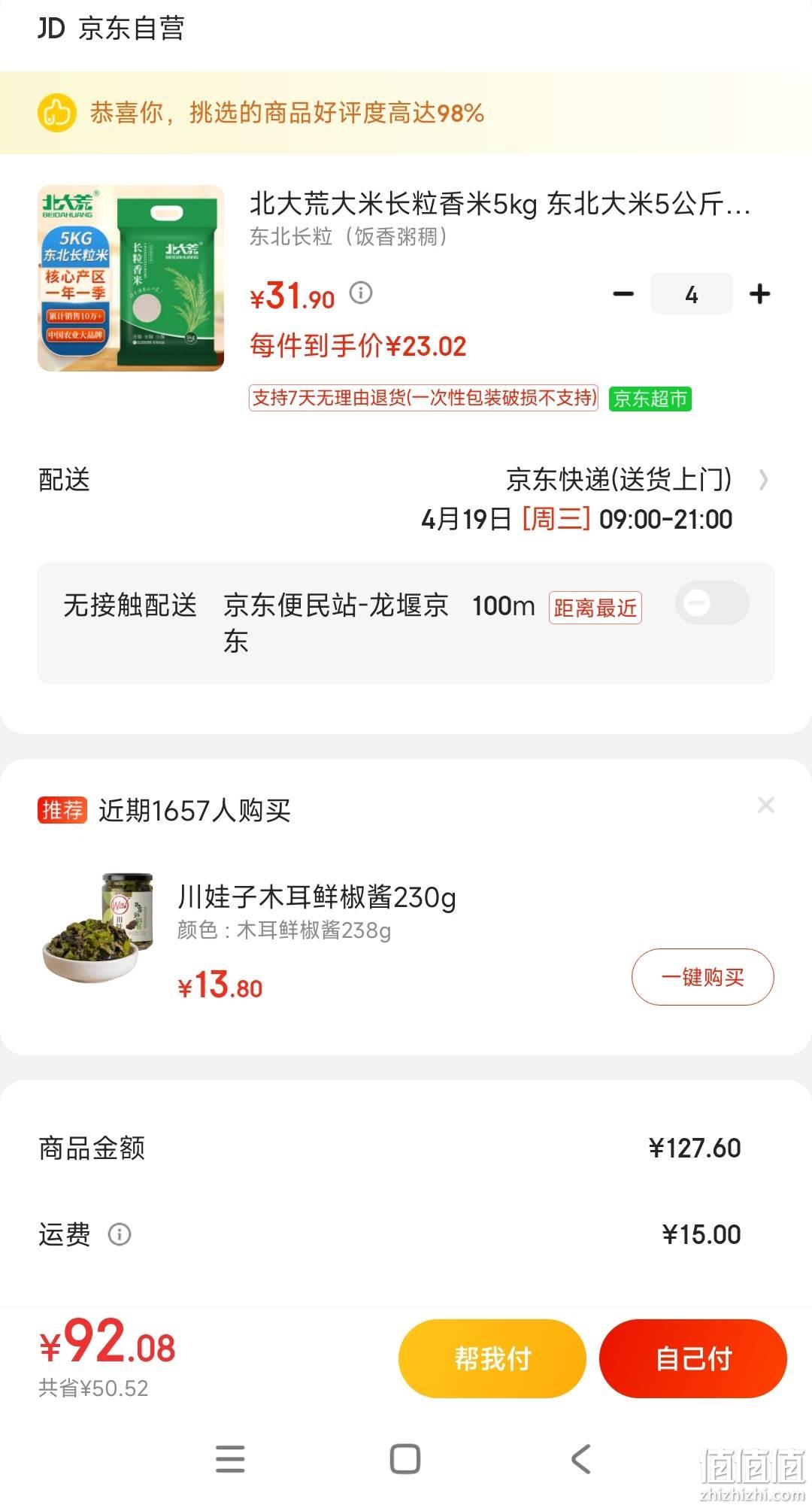
Task: Edit the quantity field showing 4
Action: tap(692, 294)
